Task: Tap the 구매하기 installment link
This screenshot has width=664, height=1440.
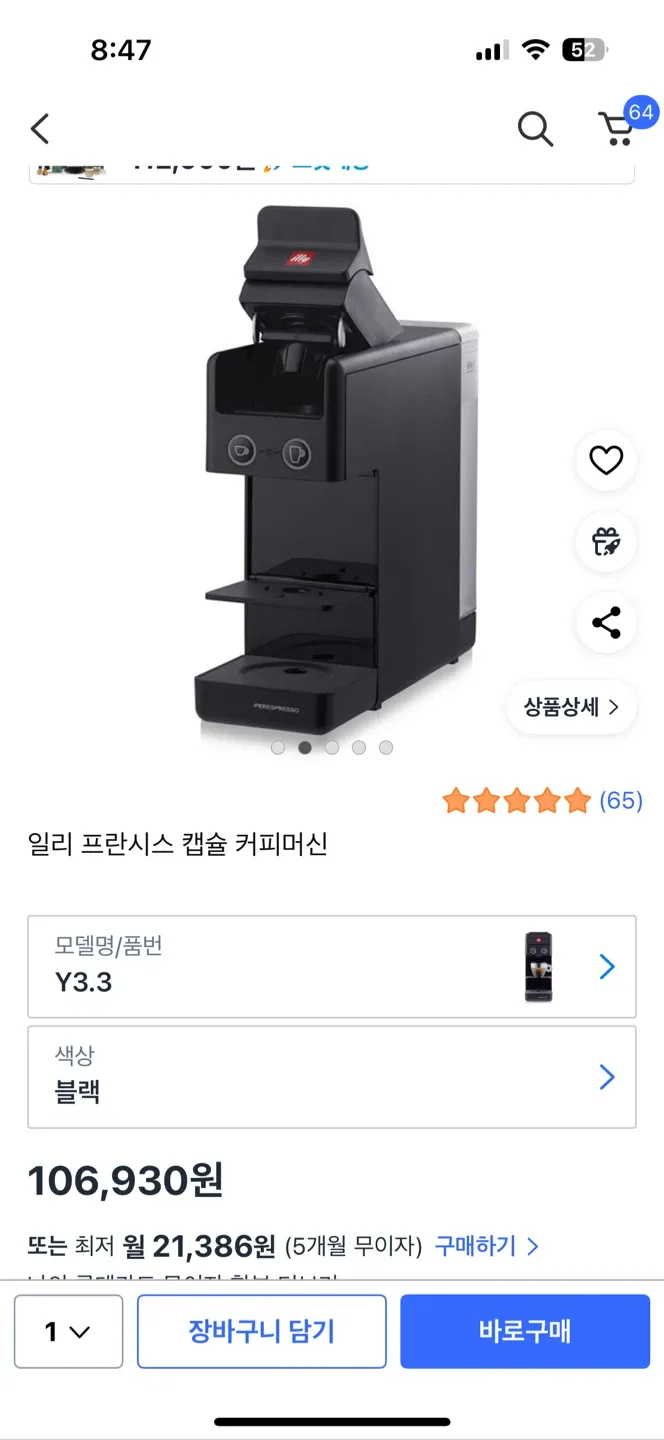Action: point(486,1246)
